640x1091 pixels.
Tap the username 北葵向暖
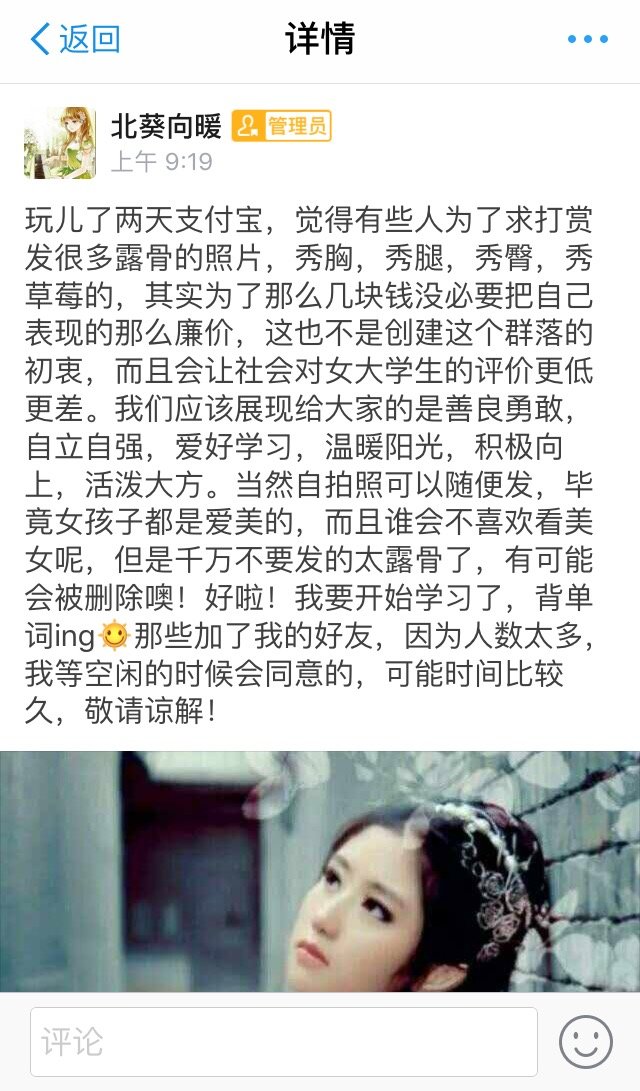pyautogui.click(x=165, y=127)
